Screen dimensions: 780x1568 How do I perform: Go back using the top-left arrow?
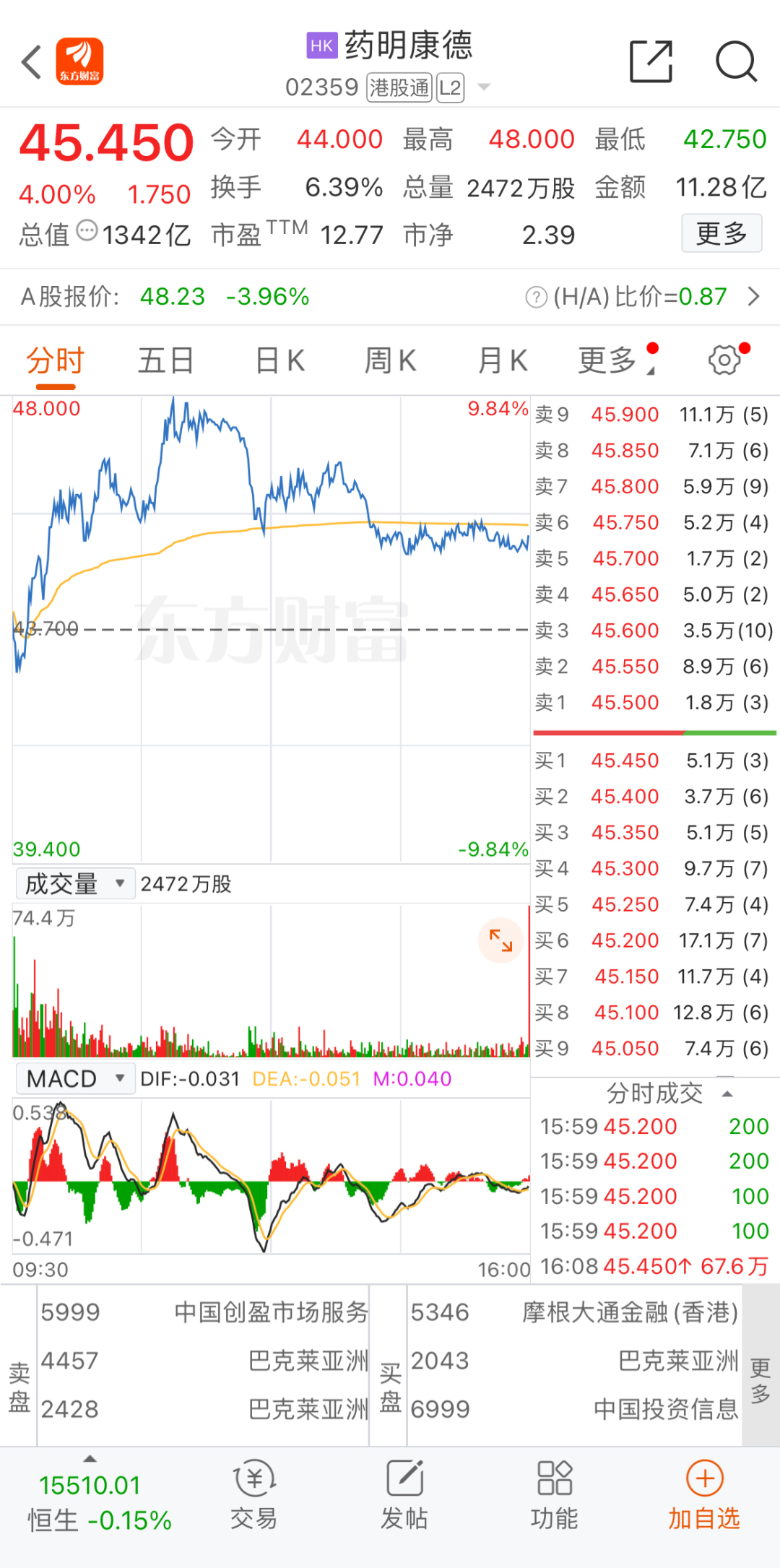point(32,62)
